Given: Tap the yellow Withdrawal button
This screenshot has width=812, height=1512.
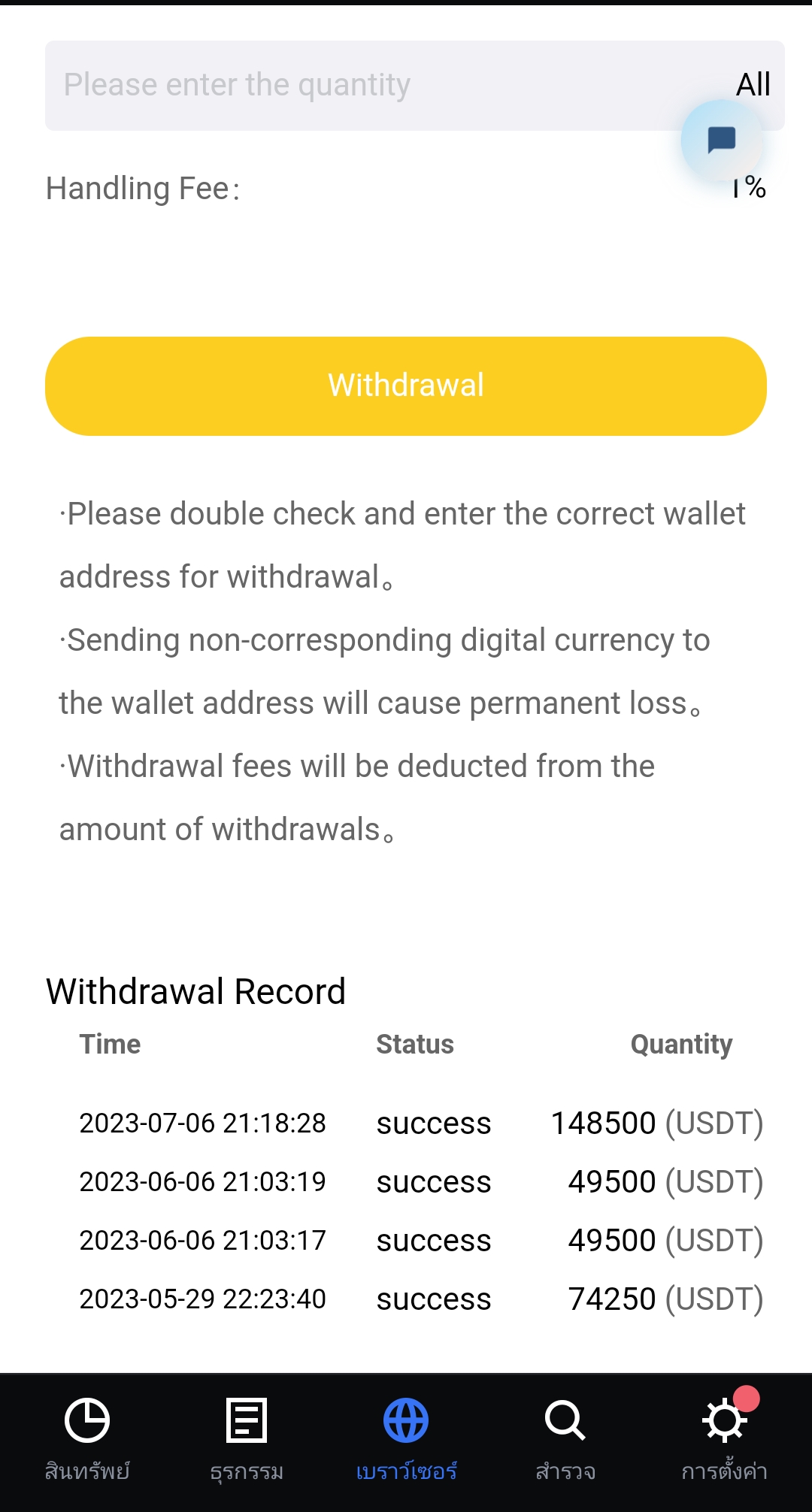Looking at the screenshot, I should coord(406,386).
